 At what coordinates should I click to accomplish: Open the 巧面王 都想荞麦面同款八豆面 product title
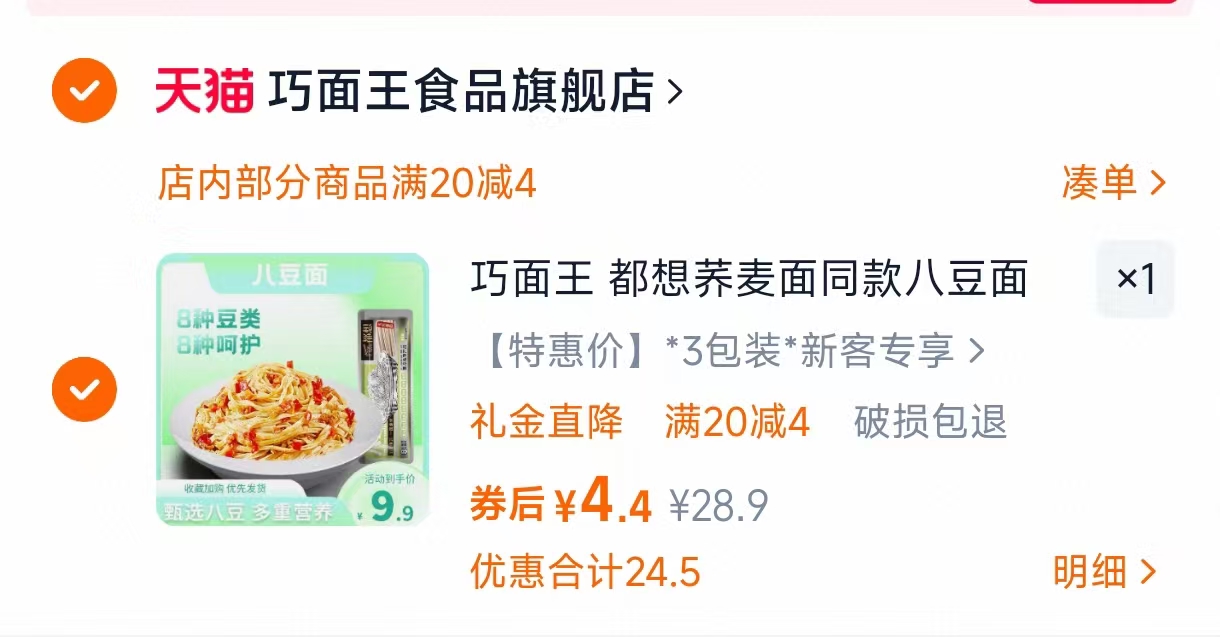click(x=749, y=280)
